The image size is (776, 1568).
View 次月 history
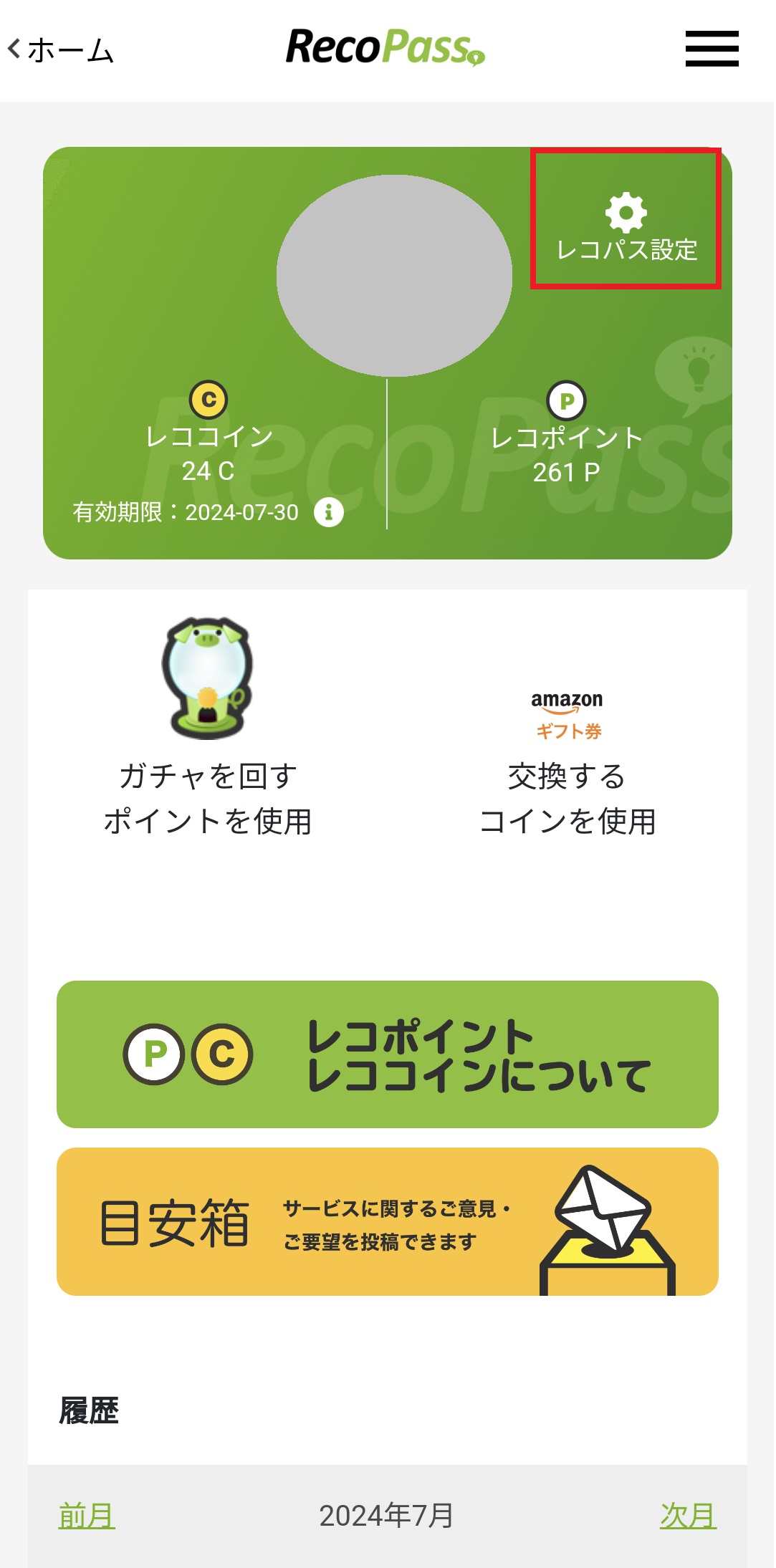(688, 1515)
